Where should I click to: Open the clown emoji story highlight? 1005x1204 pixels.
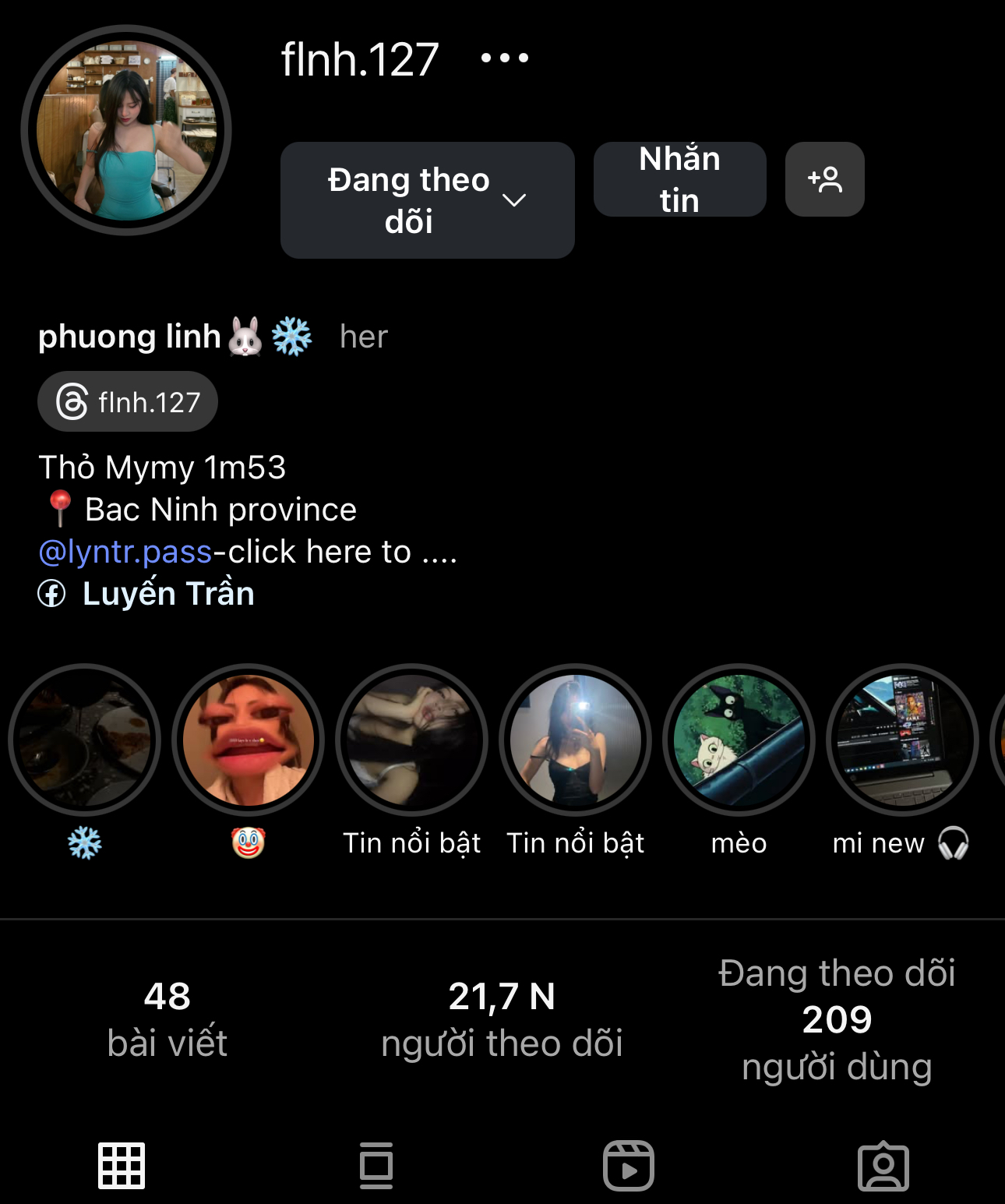coord(248,740)
